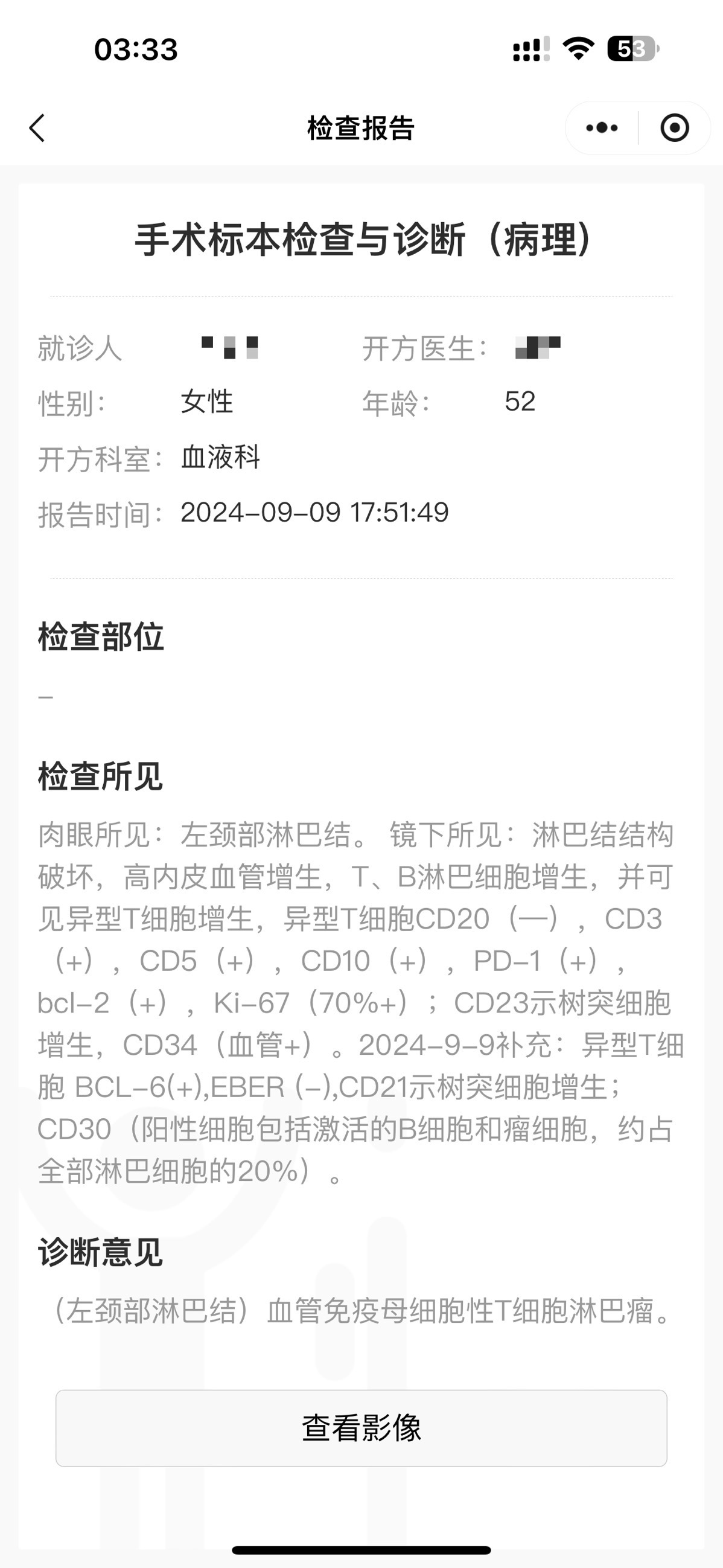
Task: Tap the 查看影像 button
Action: click(x=361, y=1427)
